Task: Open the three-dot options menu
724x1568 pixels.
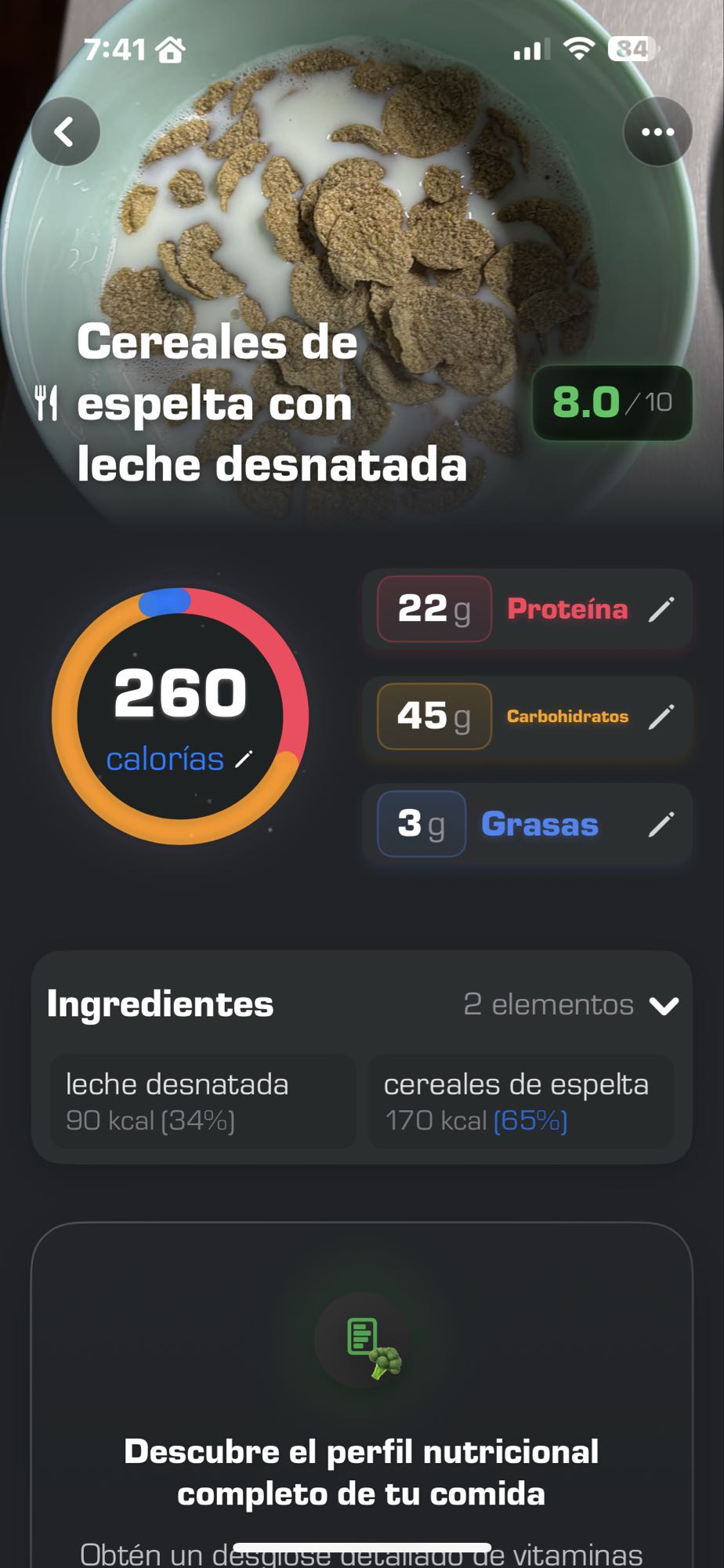Action: coord(658,131)
